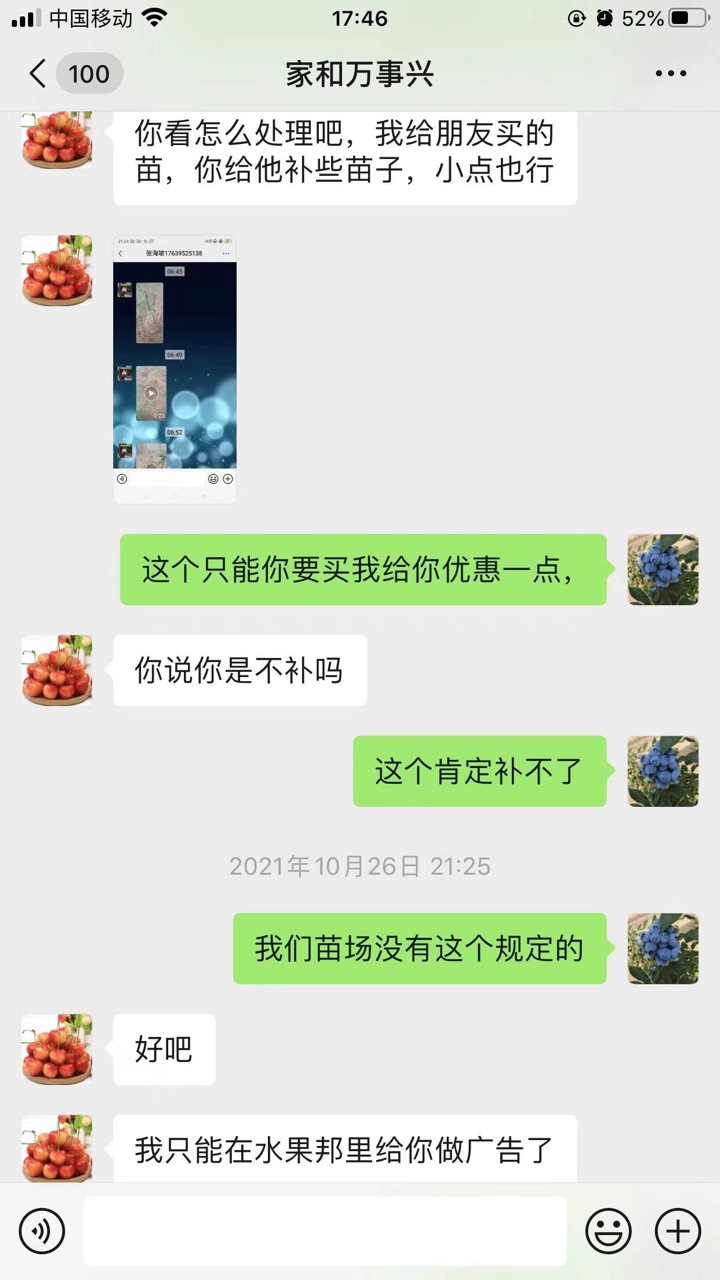Open blueberry avatar beside "这个肯定补不了"
The image size is (720, 1280).
663,771
